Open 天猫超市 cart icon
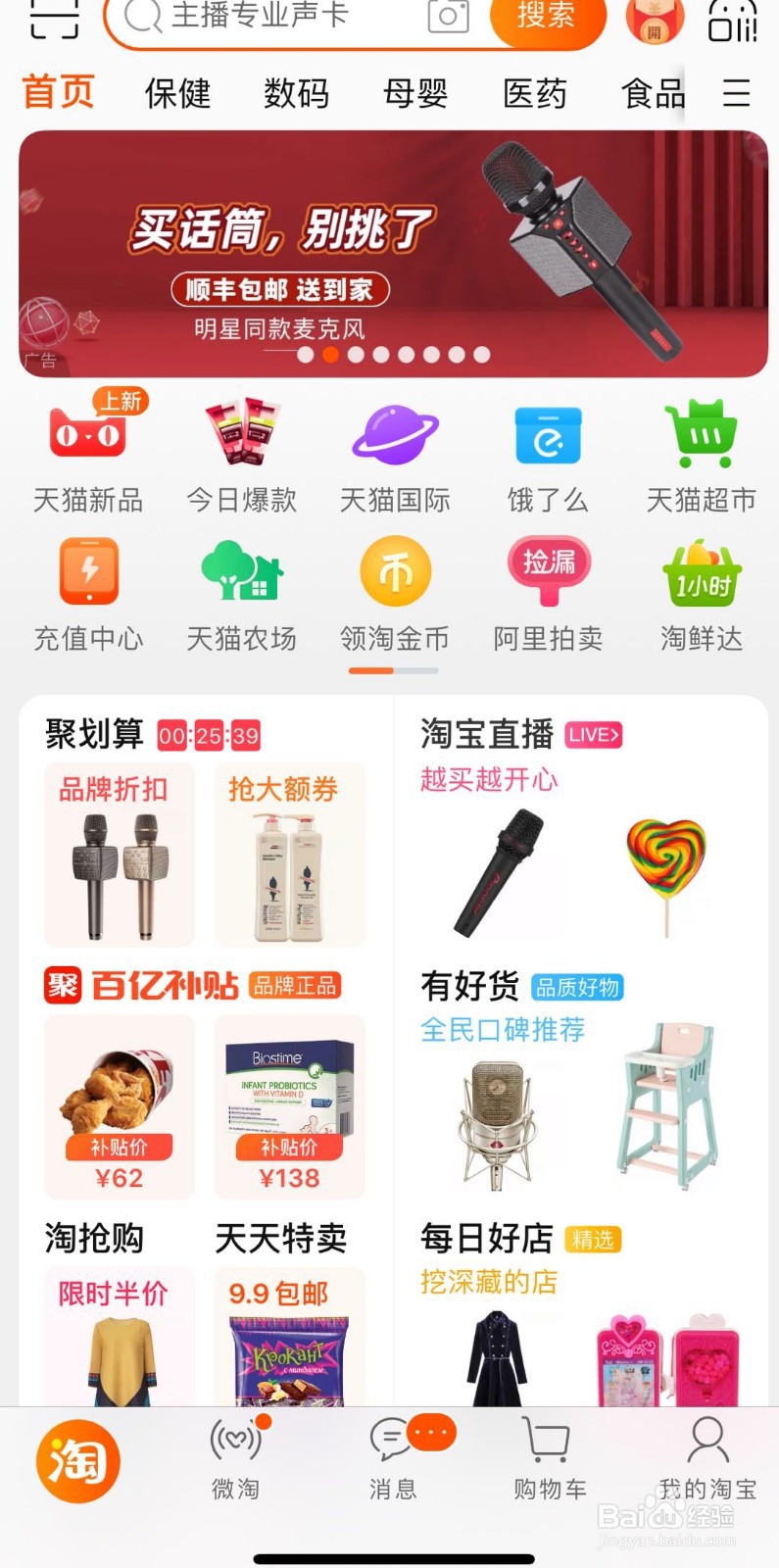The height and width of the screenshot is (1568, 779). point(701,436)
